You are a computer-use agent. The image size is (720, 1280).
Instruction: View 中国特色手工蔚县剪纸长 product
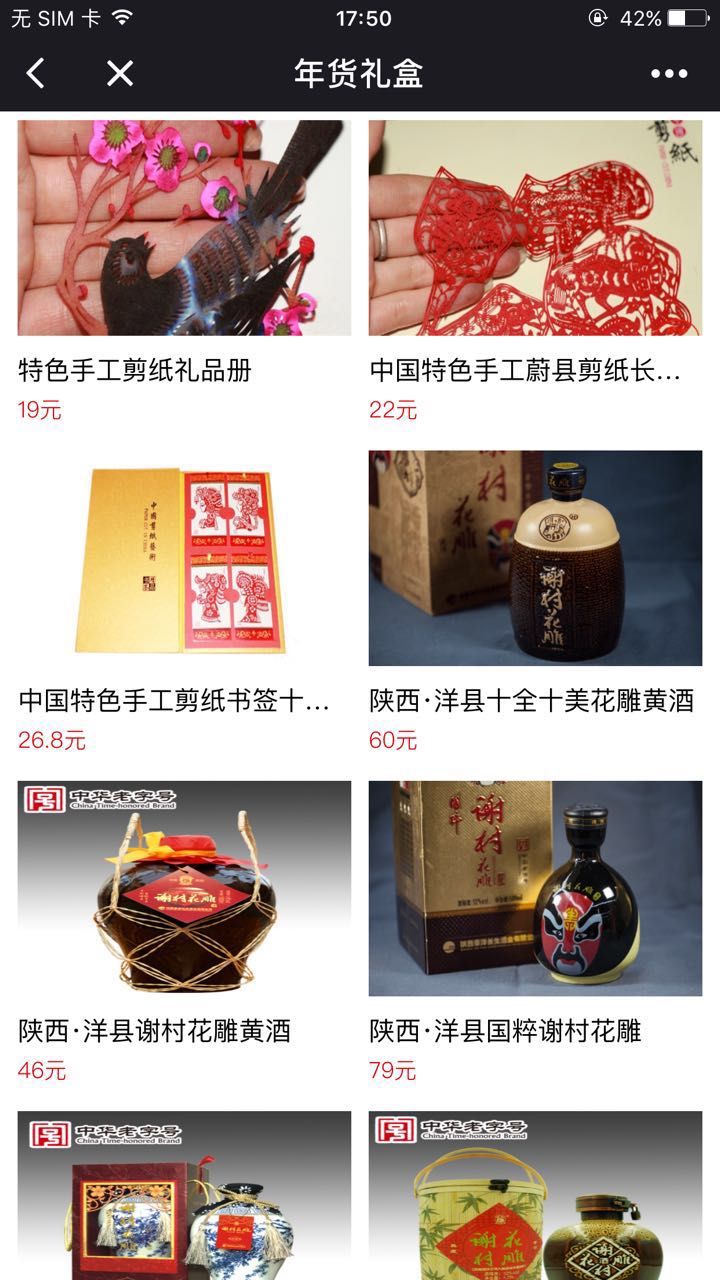(x=535, y=229)
